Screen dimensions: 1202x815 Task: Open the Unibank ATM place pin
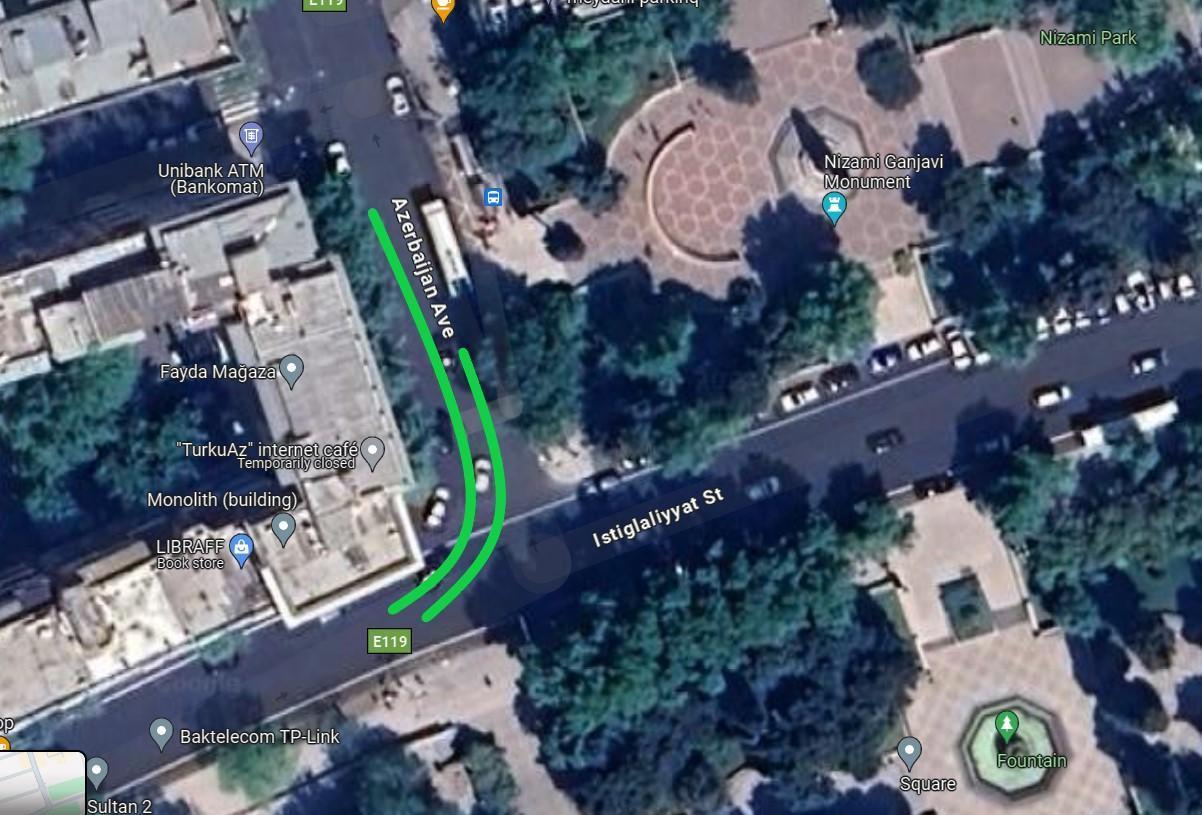[x=252, y=135]
